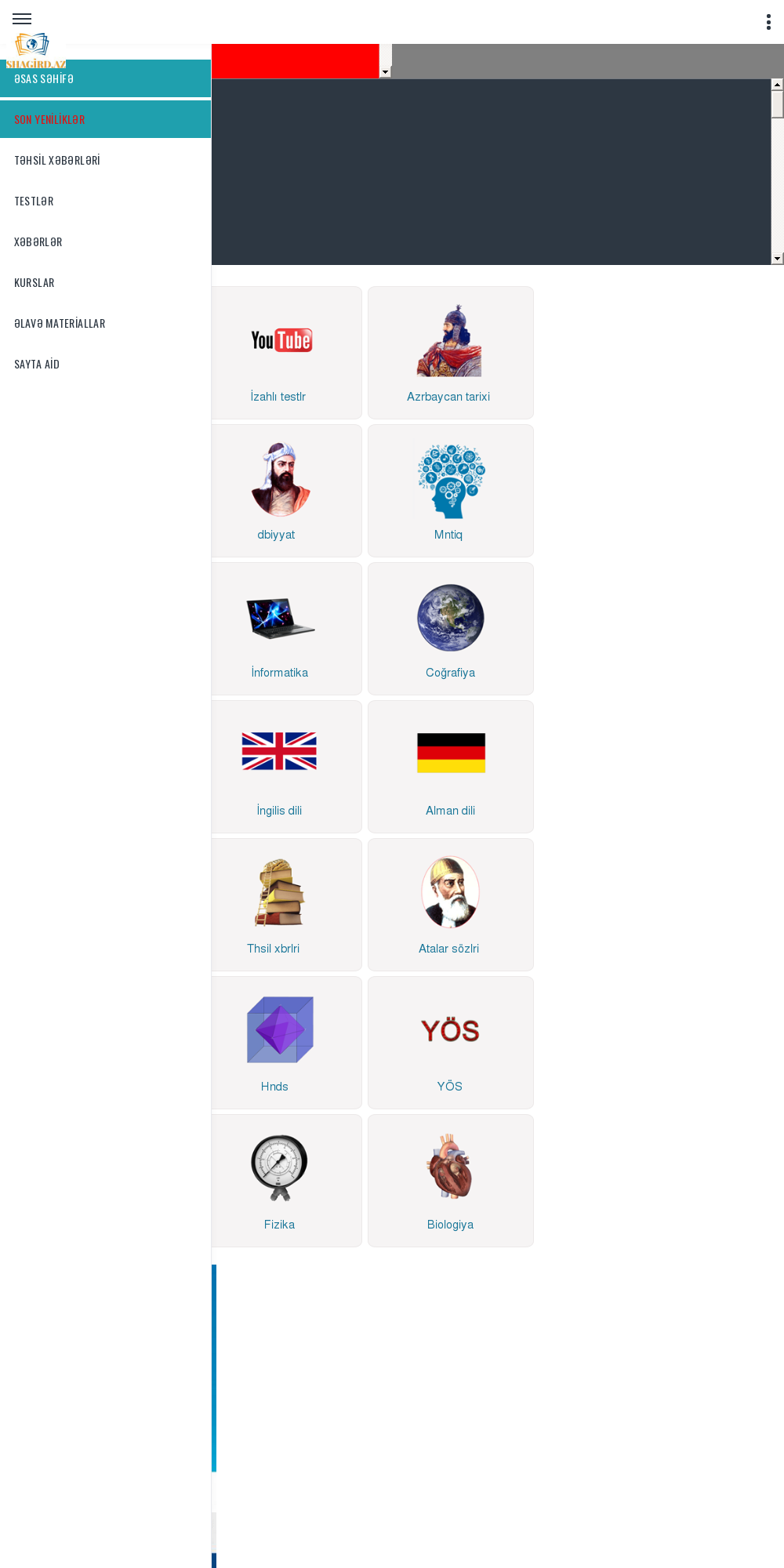Screen dimensions: 784x1568
Task: Open the YÖS category
Action: [x=450, y=1043]
